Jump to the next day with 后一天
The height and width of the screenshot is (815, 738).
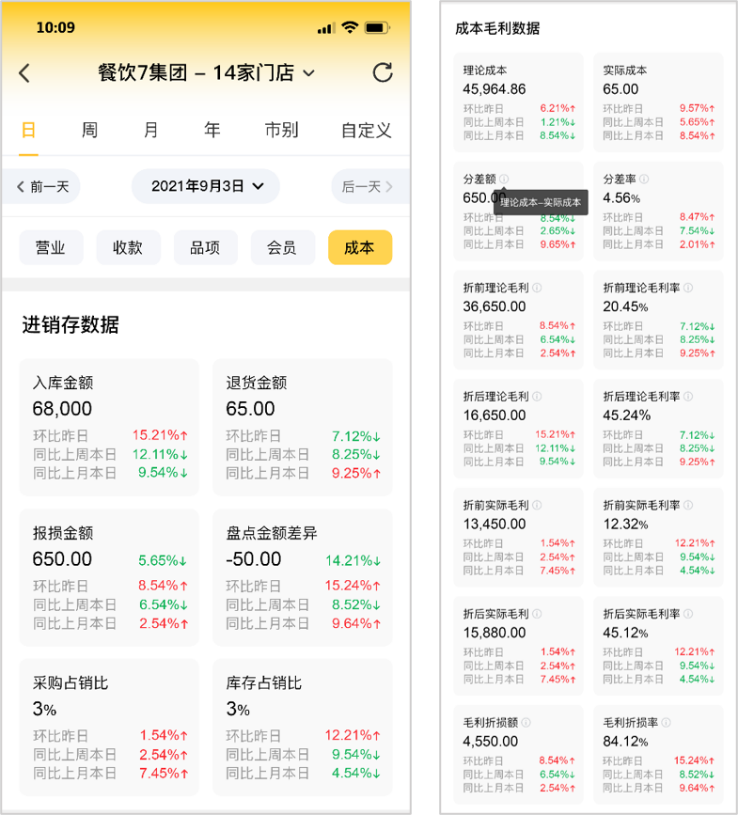click(x=368, y=186)
